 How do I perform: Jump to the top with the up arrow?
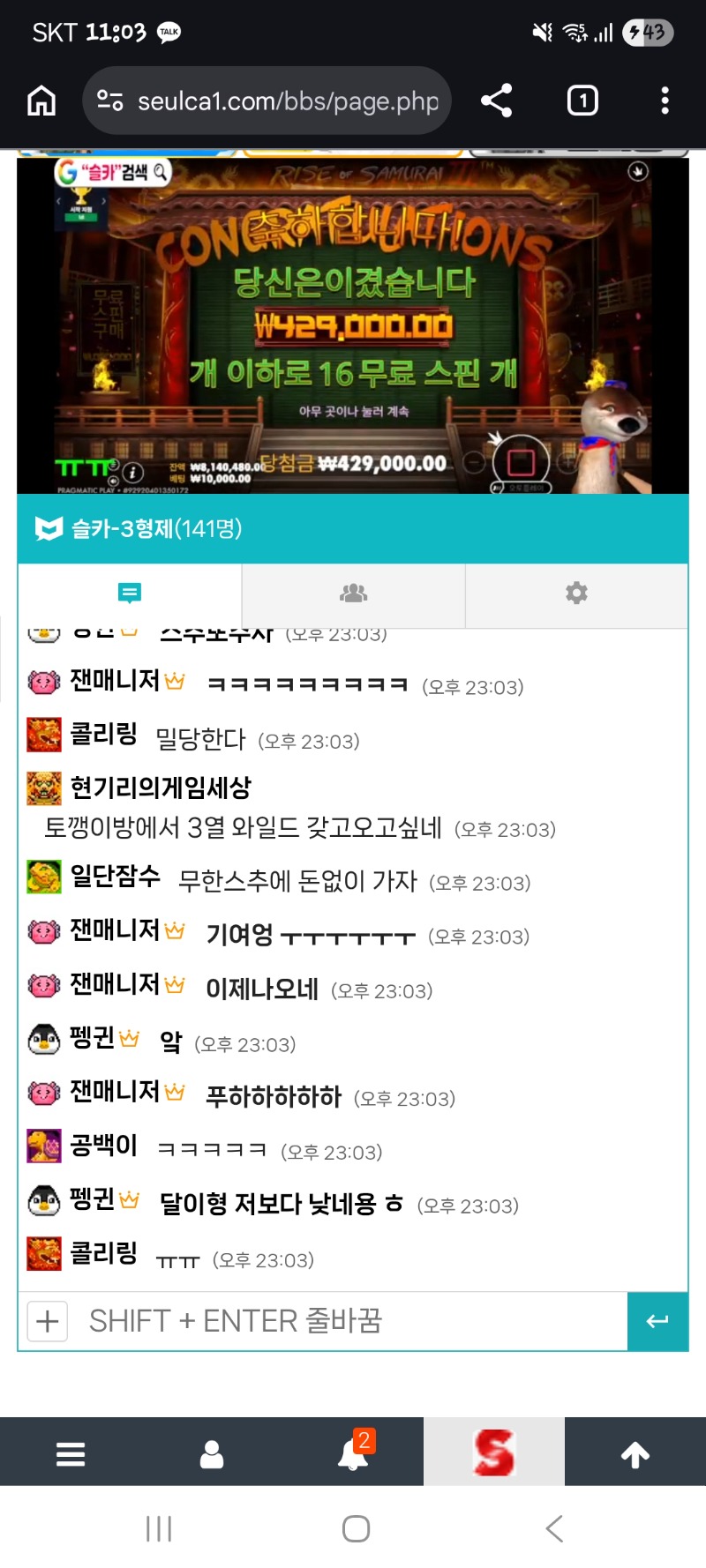[635, 1453]
